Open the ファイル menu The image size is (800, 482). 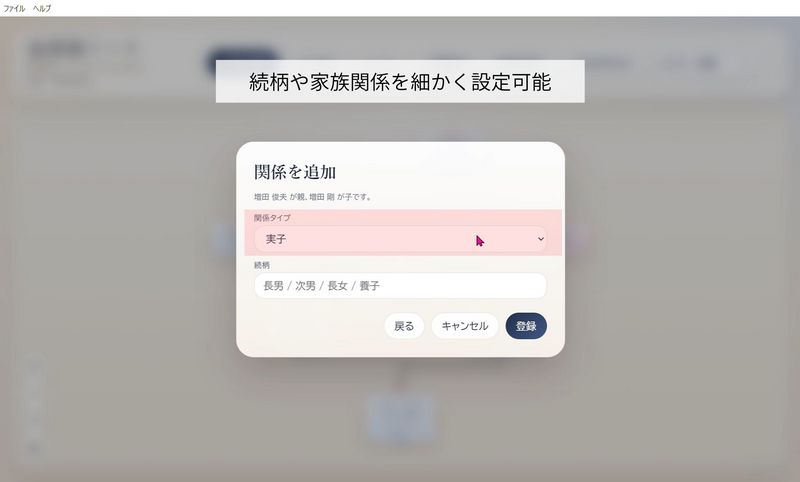[x=14, y=8]
